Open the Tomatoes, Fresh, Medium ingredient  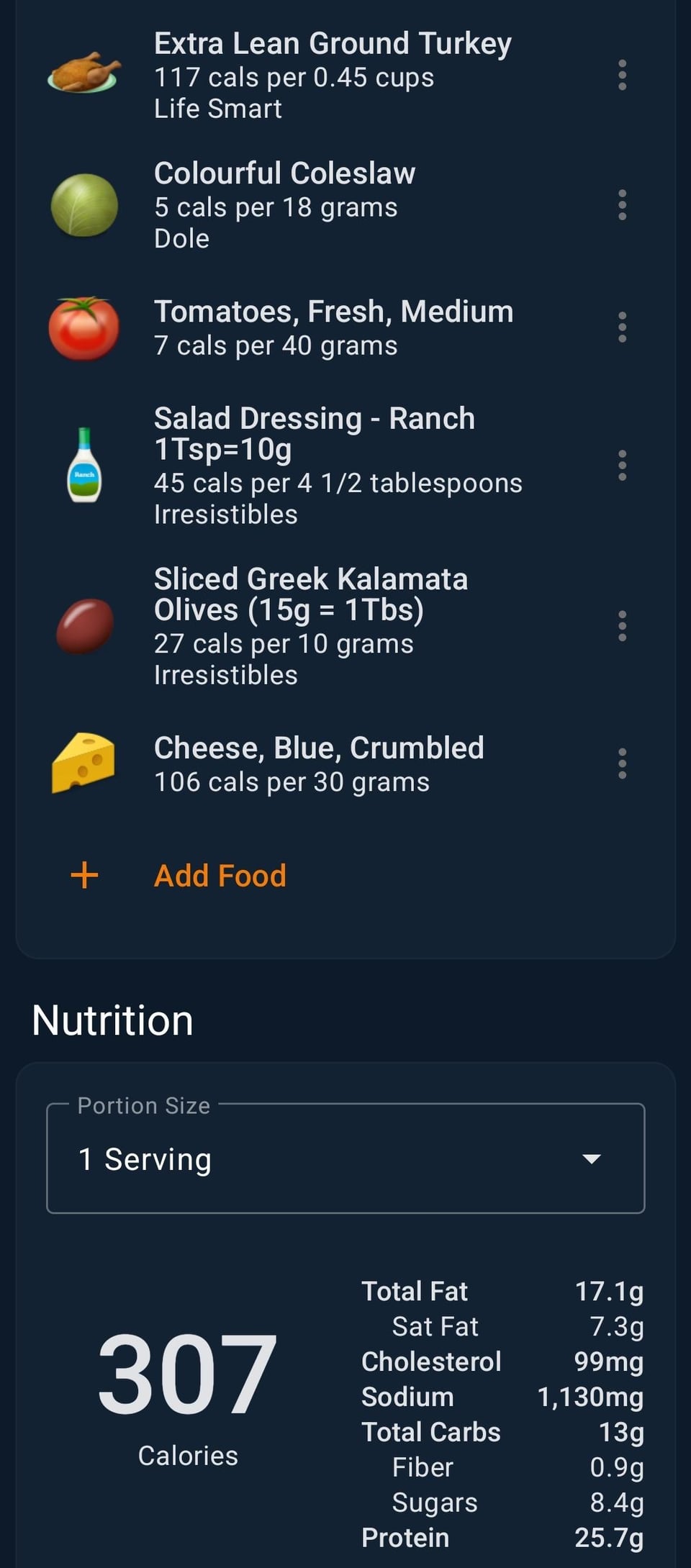pyautogui.click(x=333, y=327)
